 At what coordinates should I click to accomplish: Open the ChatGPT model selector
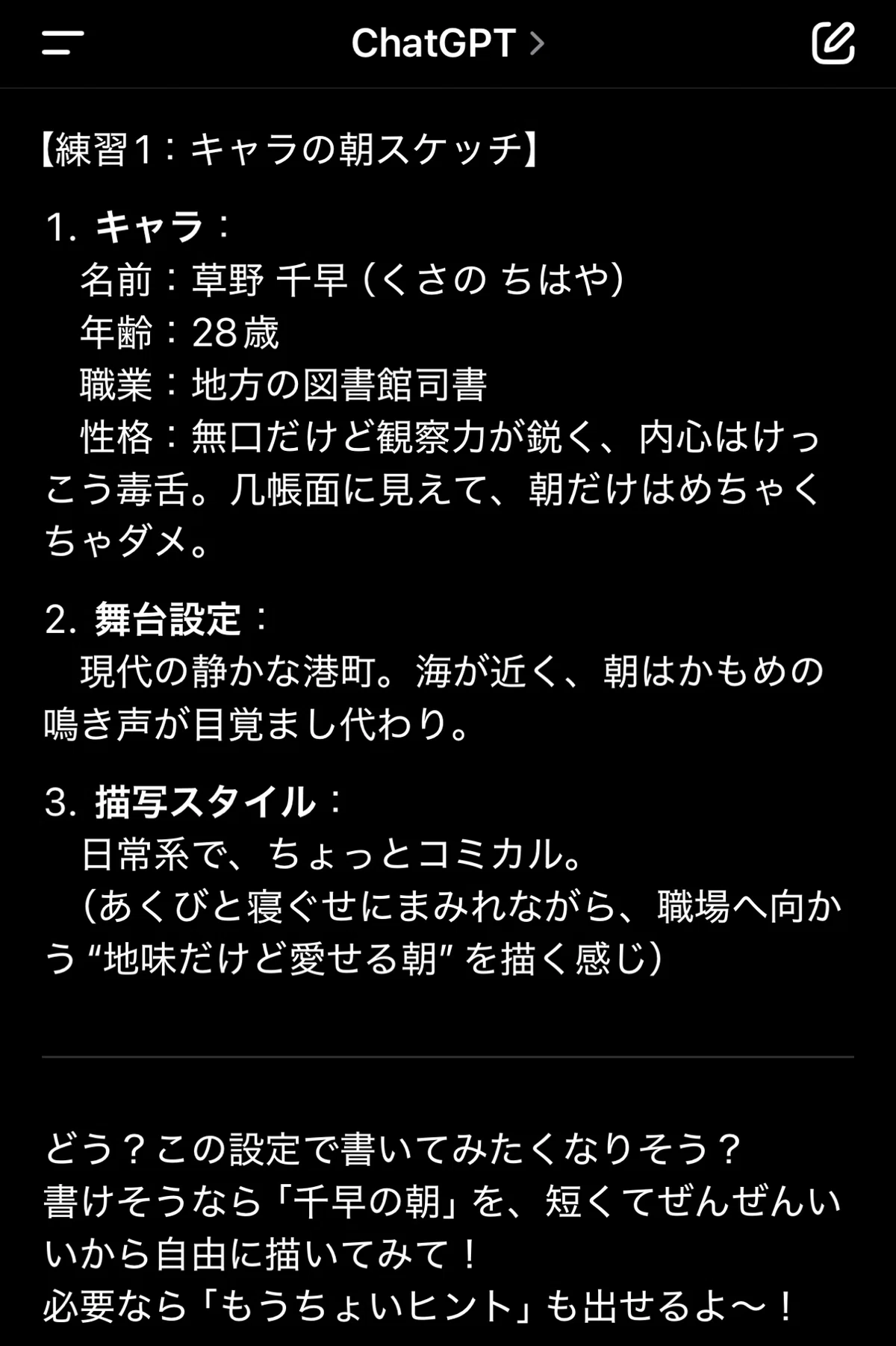pyautogui.click(x=448, y=43)
